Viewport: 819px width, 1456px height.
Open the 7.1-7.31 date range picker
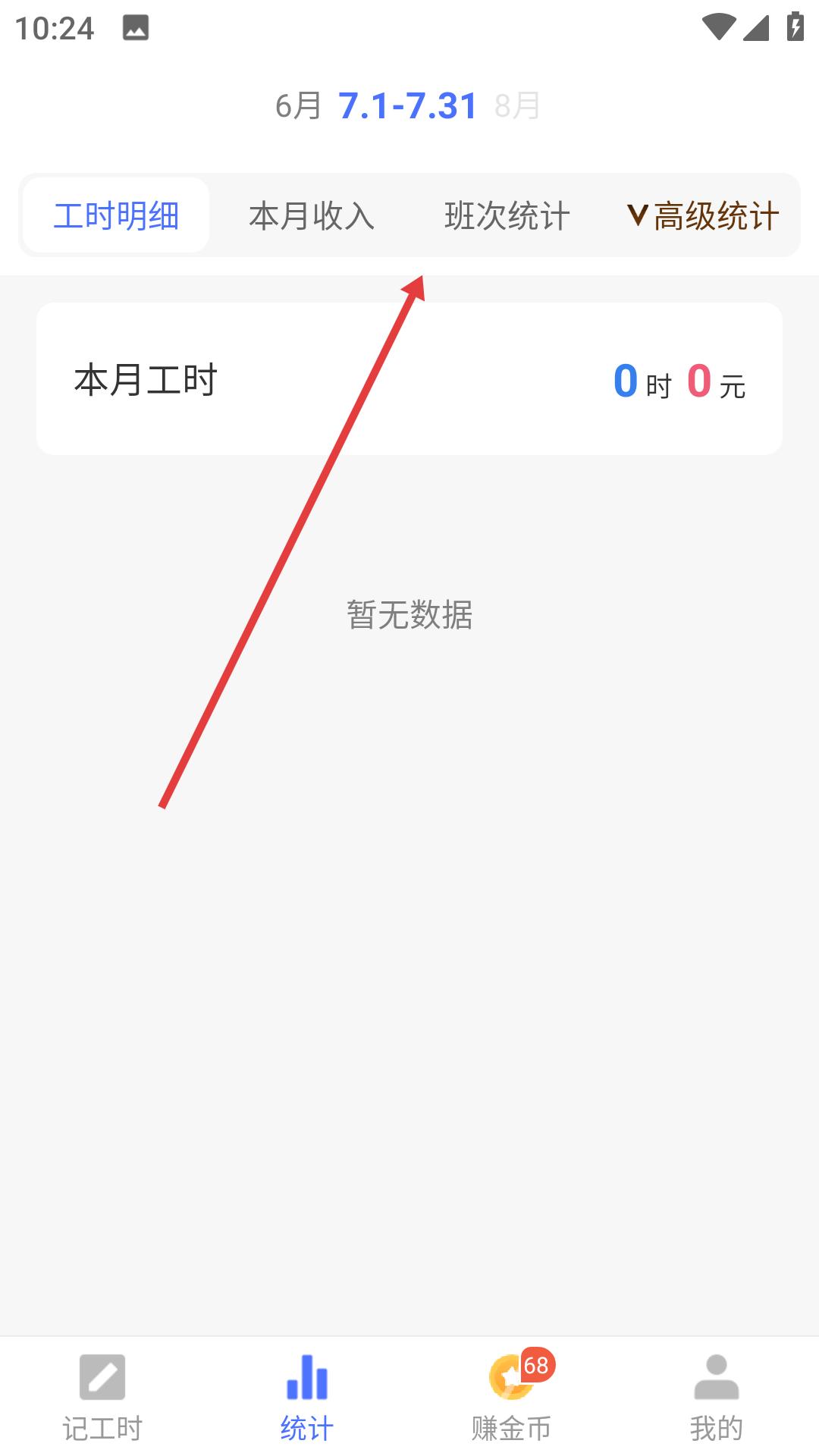(407, 106)
